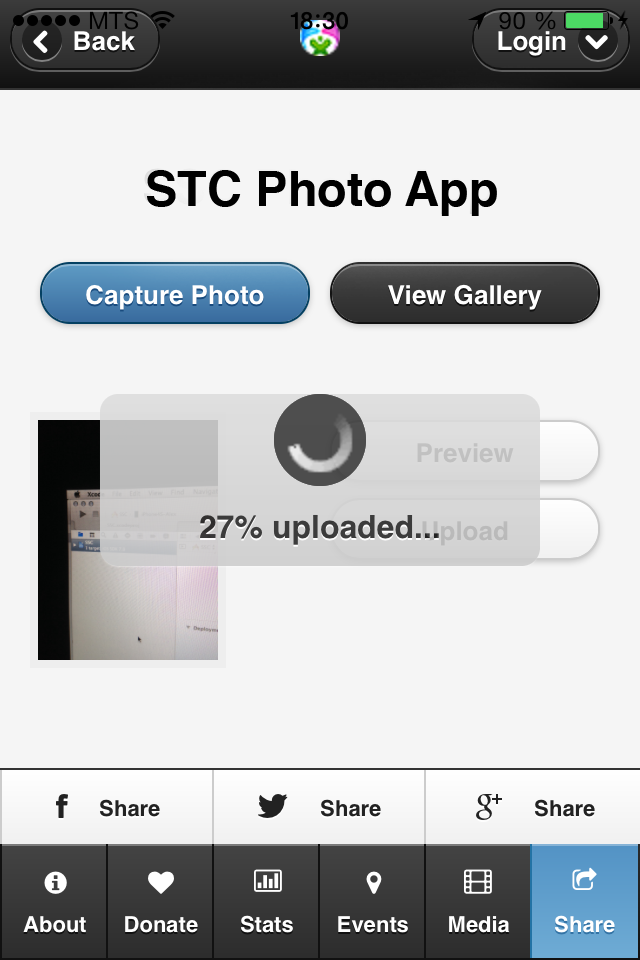Open the Stats tab
640x960 pixels.
coord(266,902)
